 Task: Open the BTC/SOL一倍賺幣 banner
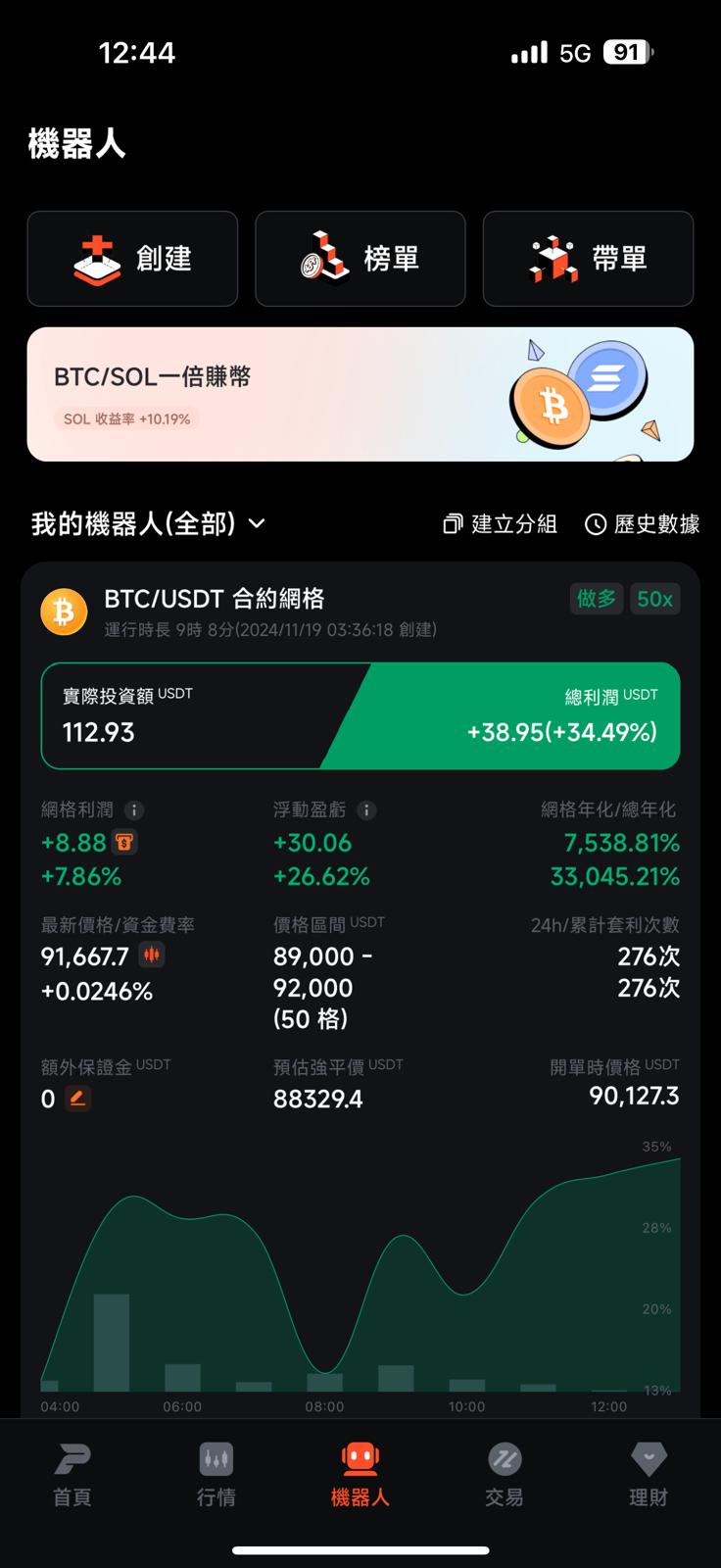pos(360,394)
